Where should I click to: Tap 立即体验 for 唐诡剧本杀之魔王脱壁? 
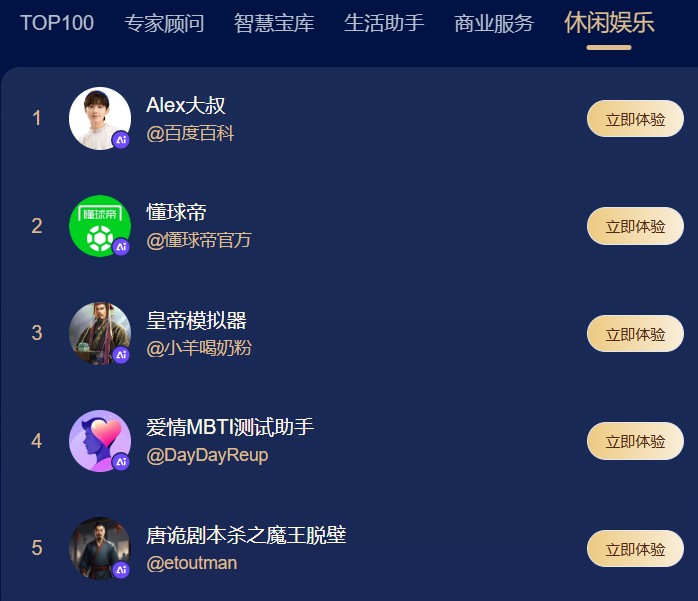(x=635, y=549)
